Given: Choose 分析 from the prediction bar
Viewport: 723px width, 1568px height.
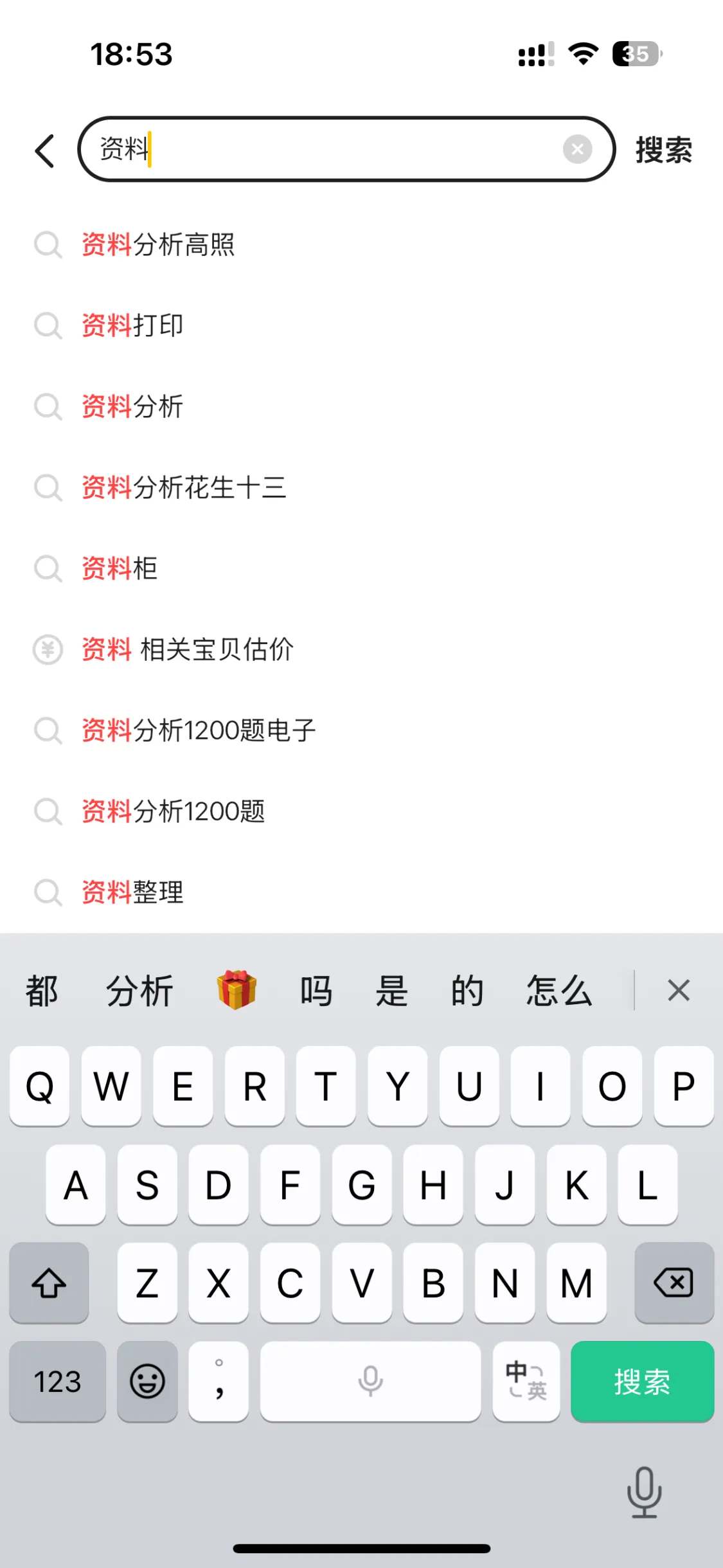Looking at the screenshot, I should point(140,990).
